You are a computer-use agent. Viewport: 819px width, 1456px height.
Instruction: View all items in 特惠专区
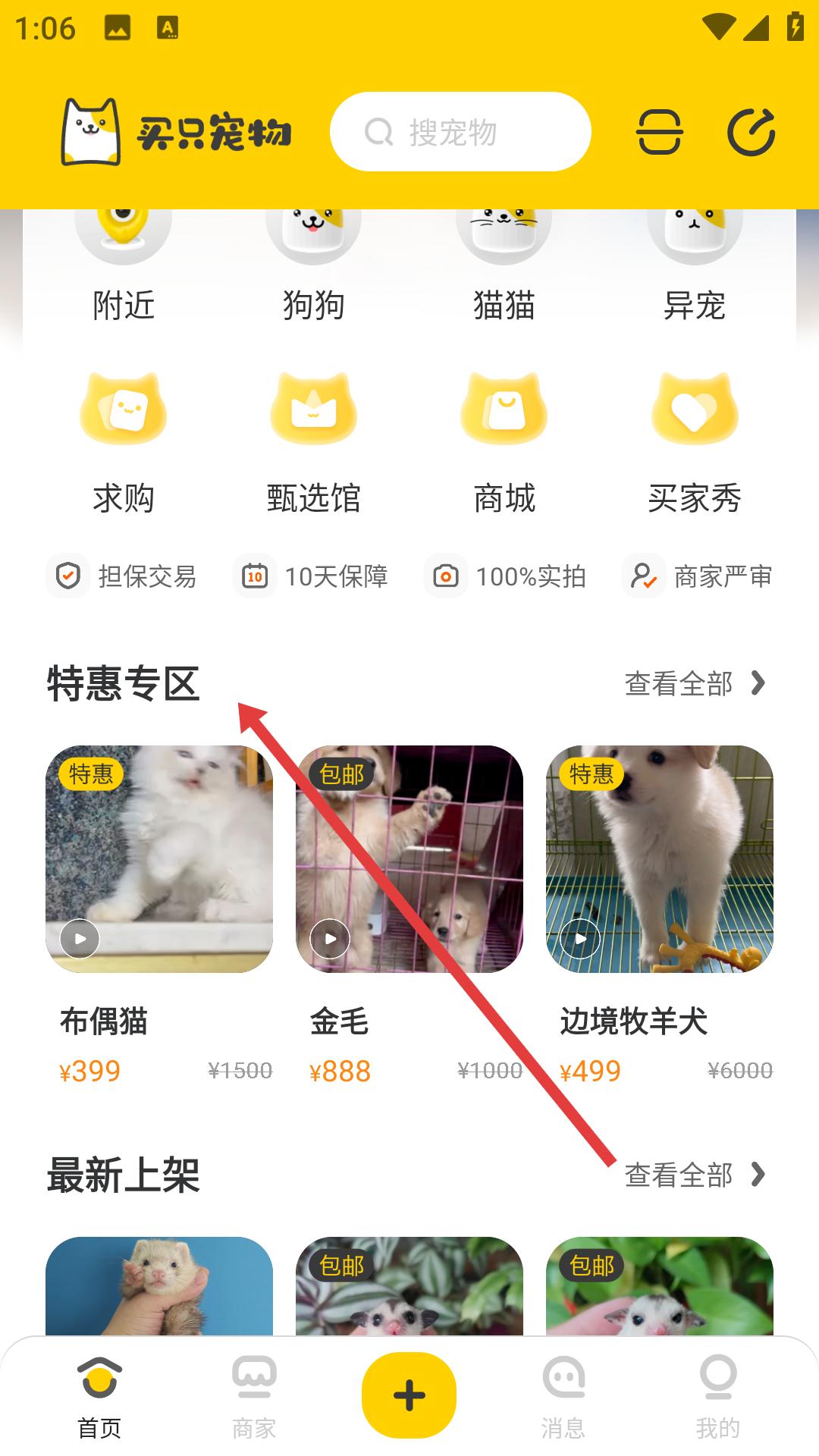(x=695, y=683)
